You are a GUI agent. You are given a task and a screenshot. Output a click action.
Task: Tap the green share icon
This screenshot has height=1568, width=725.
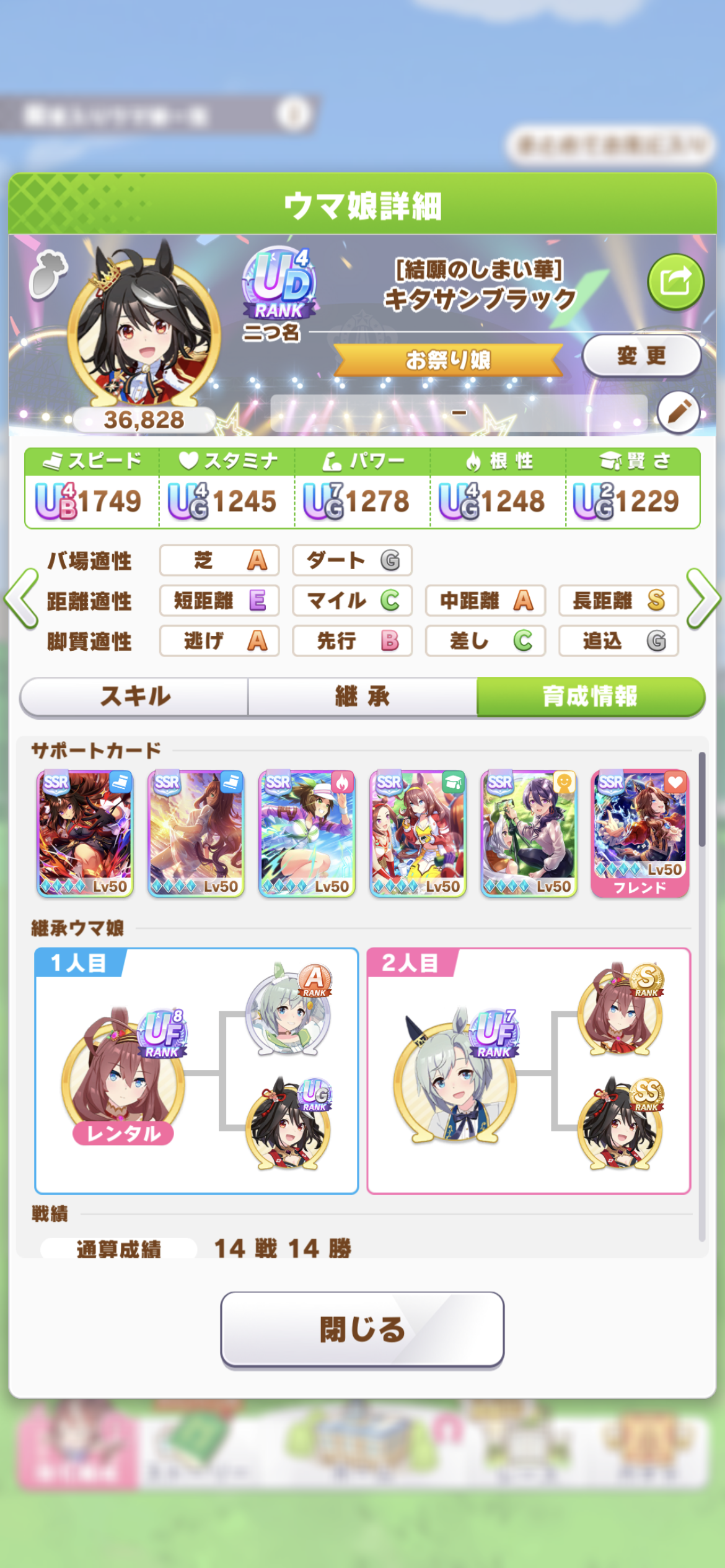[675, 282]
